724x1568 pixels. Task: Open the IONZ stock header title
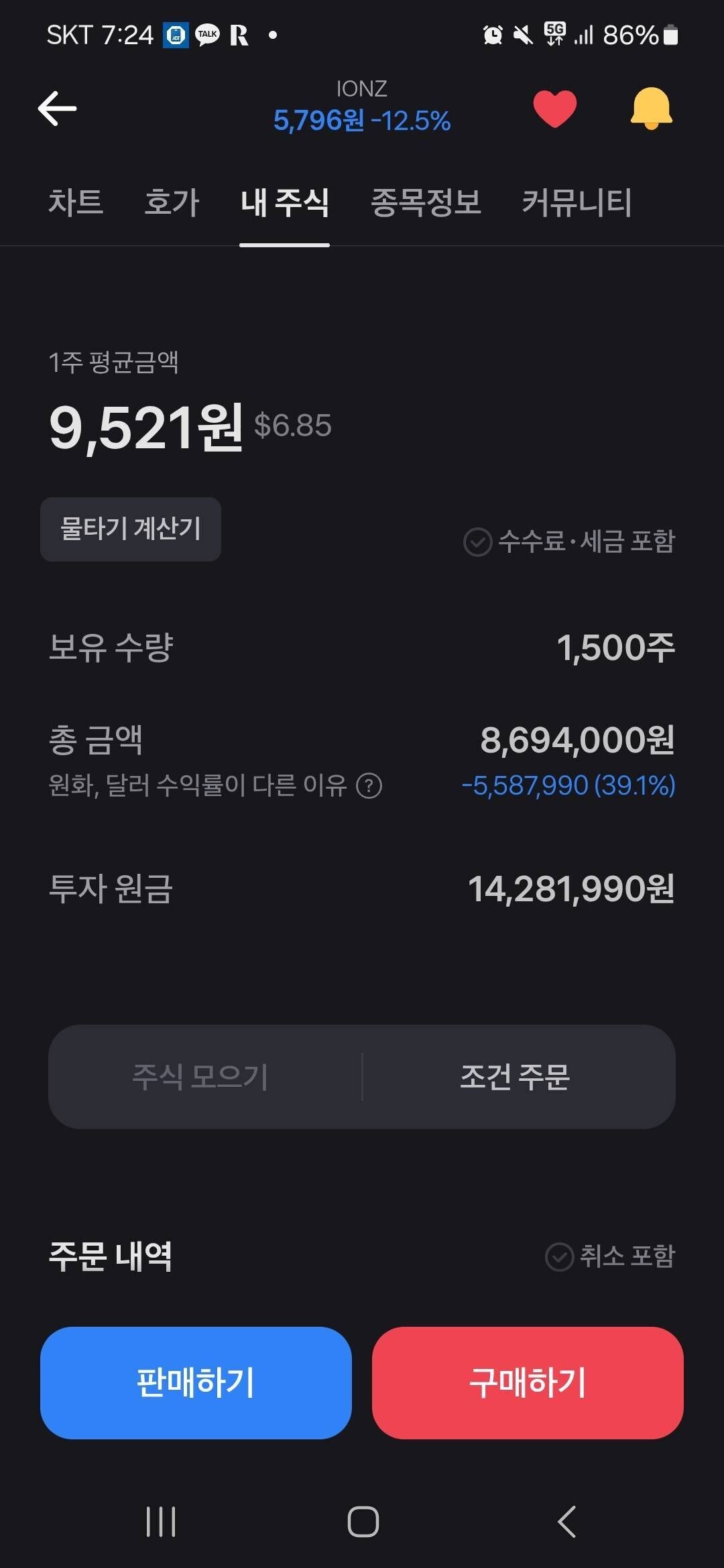coord(362,90)
